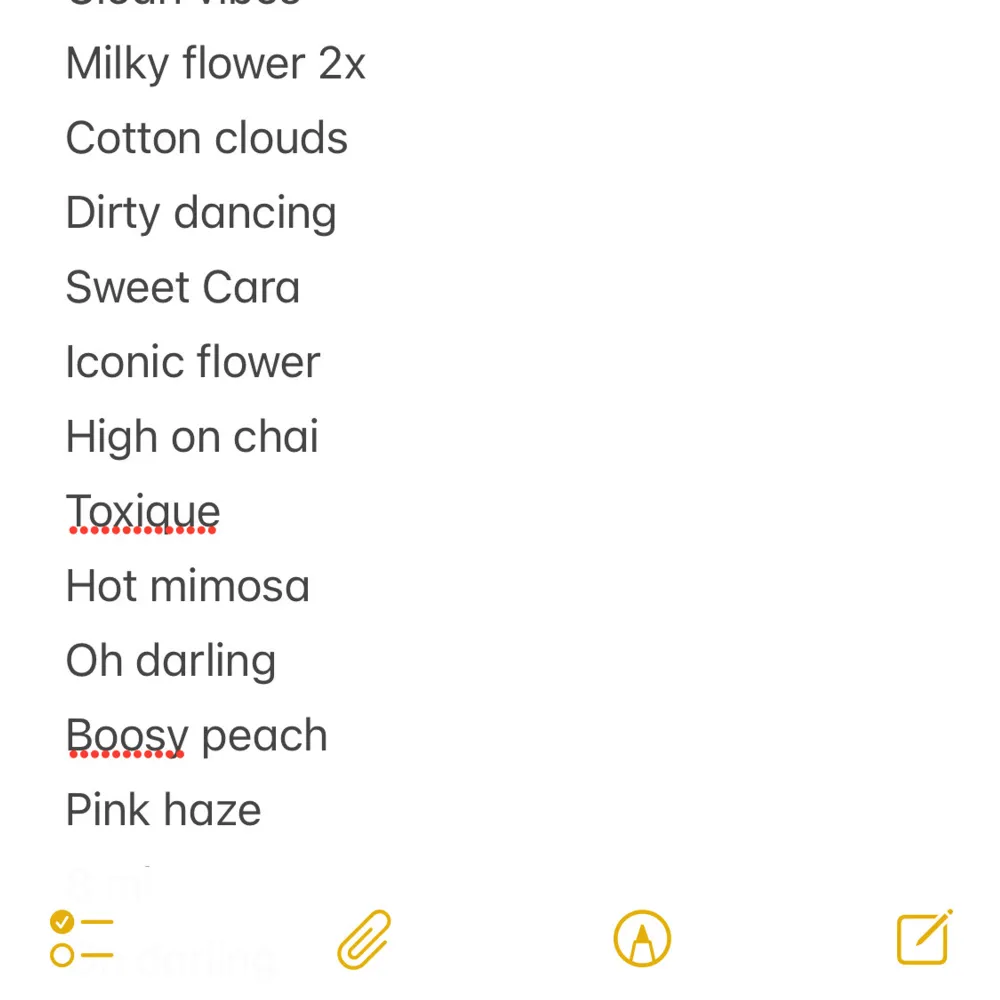Compose a new note

click(x=924, y=938)
